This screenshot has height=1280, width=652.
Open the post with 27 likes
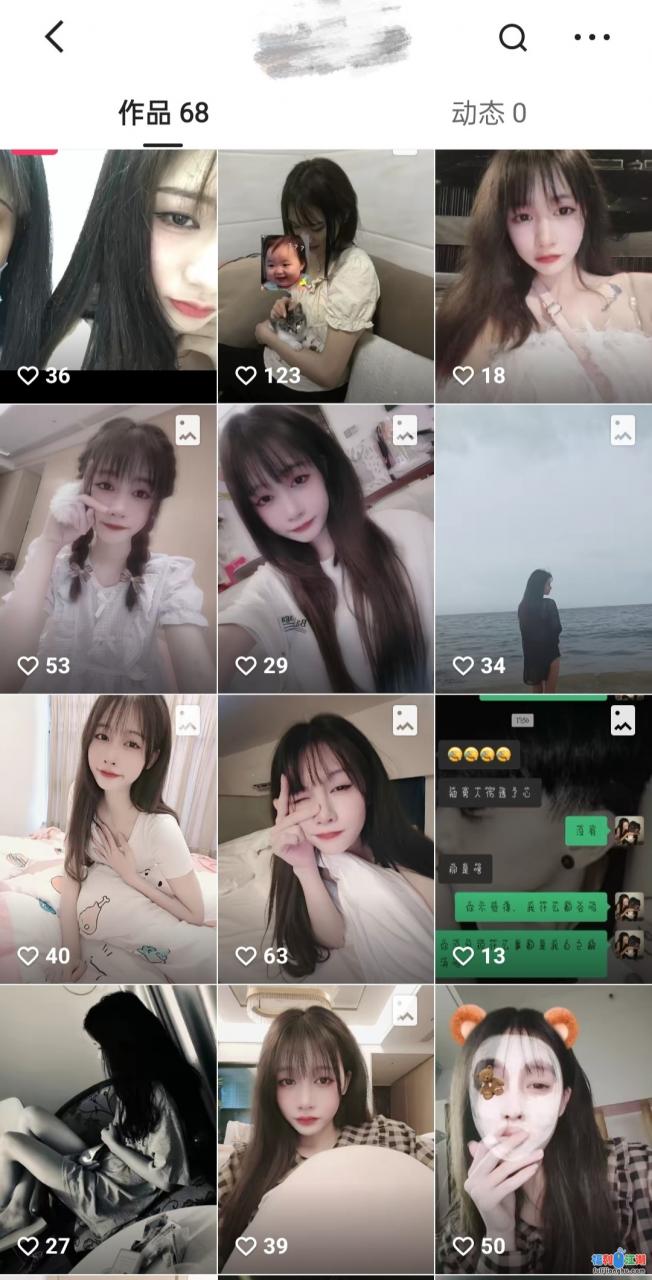108,1128
